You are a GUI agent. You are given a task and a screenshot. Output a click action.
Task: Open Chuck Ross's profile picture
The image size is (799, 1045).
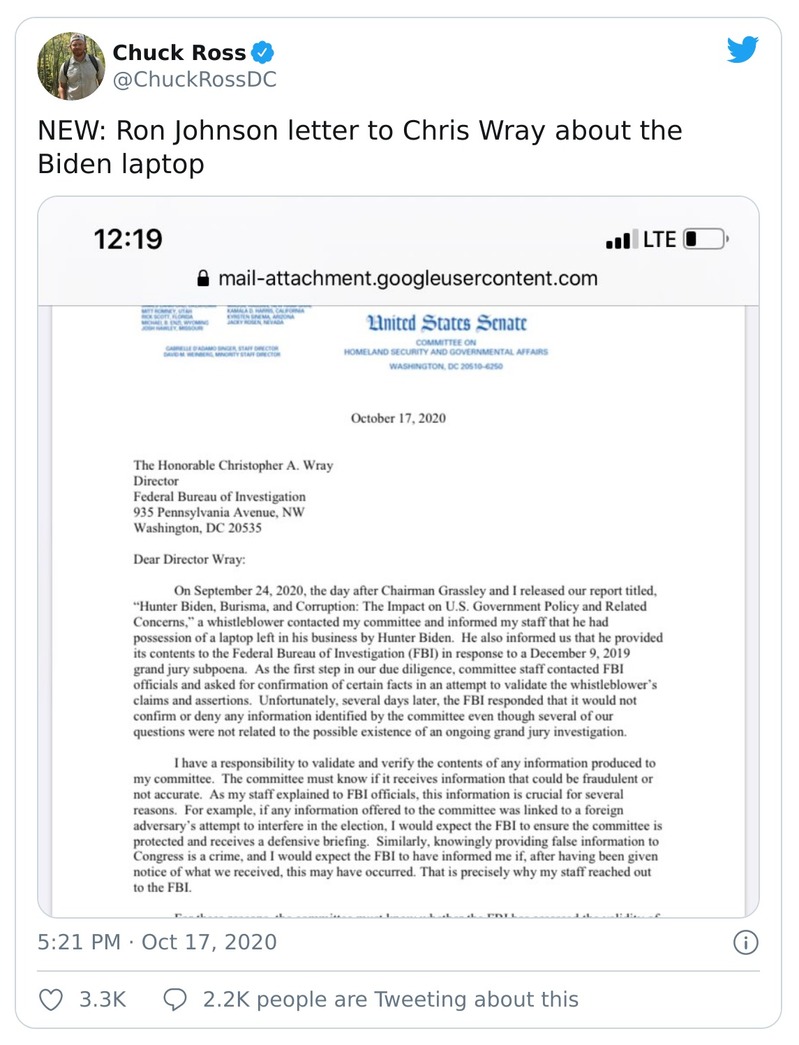(x=71, y=66)
